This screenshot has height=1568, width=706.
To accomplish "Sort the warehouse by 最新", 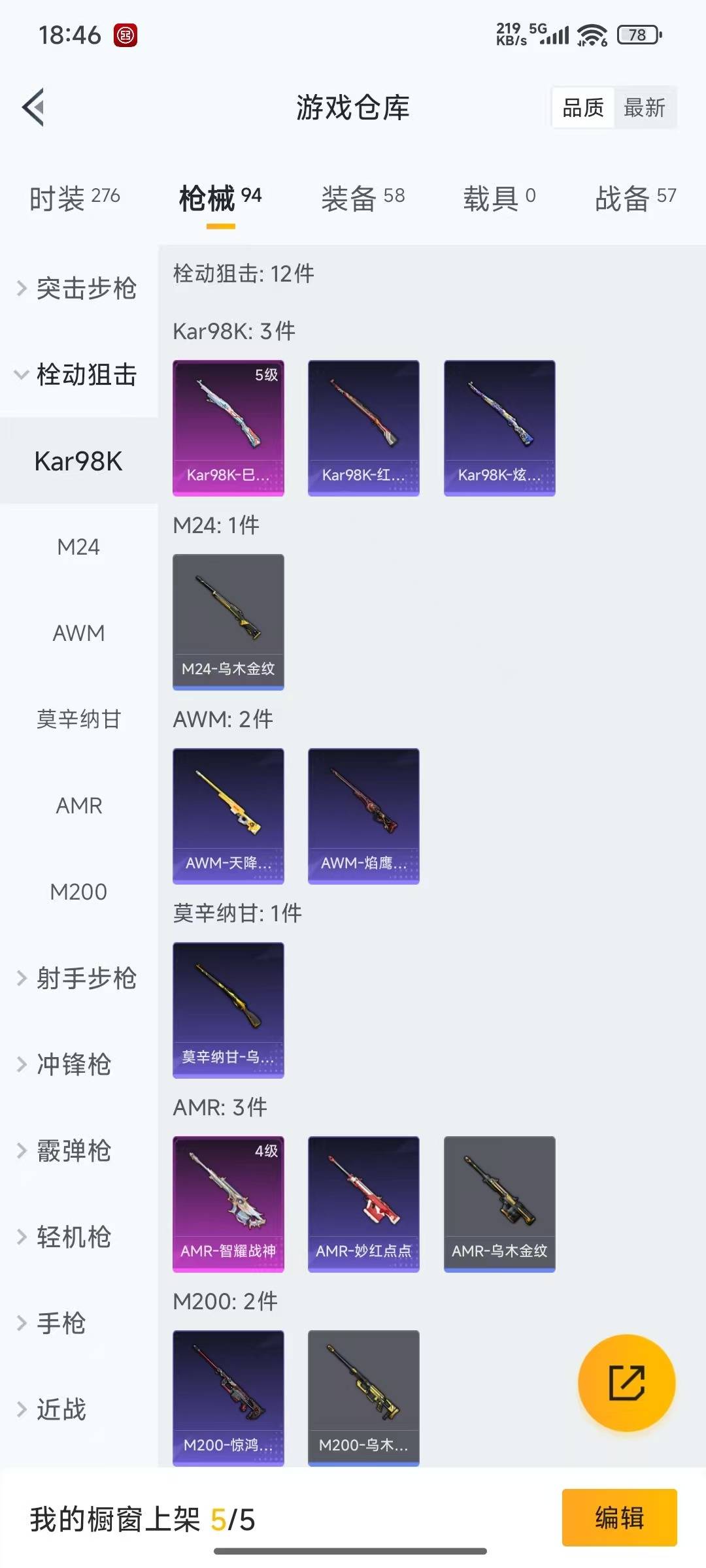I will [644, 108].
